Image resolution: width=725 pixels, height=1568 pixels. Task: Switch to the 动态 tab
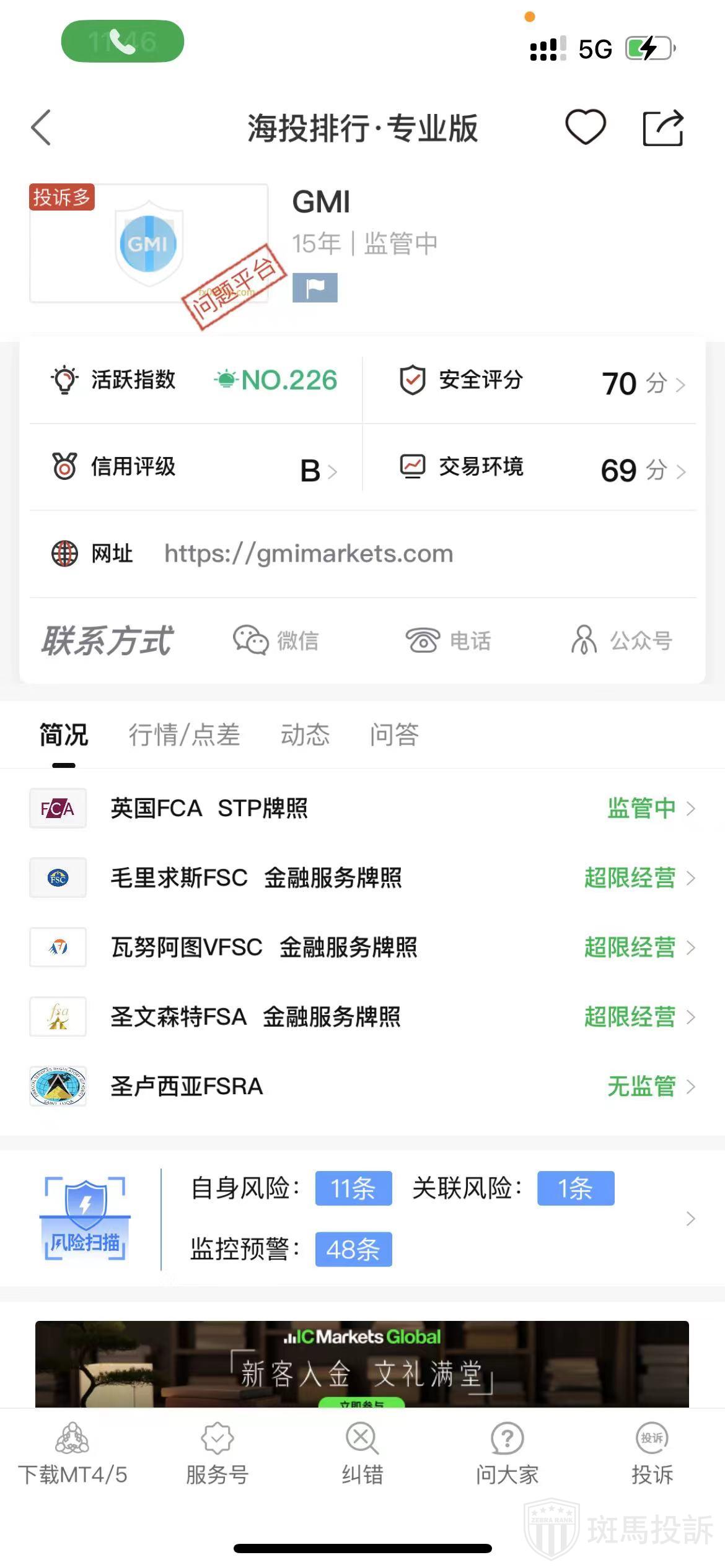(305, 735)
